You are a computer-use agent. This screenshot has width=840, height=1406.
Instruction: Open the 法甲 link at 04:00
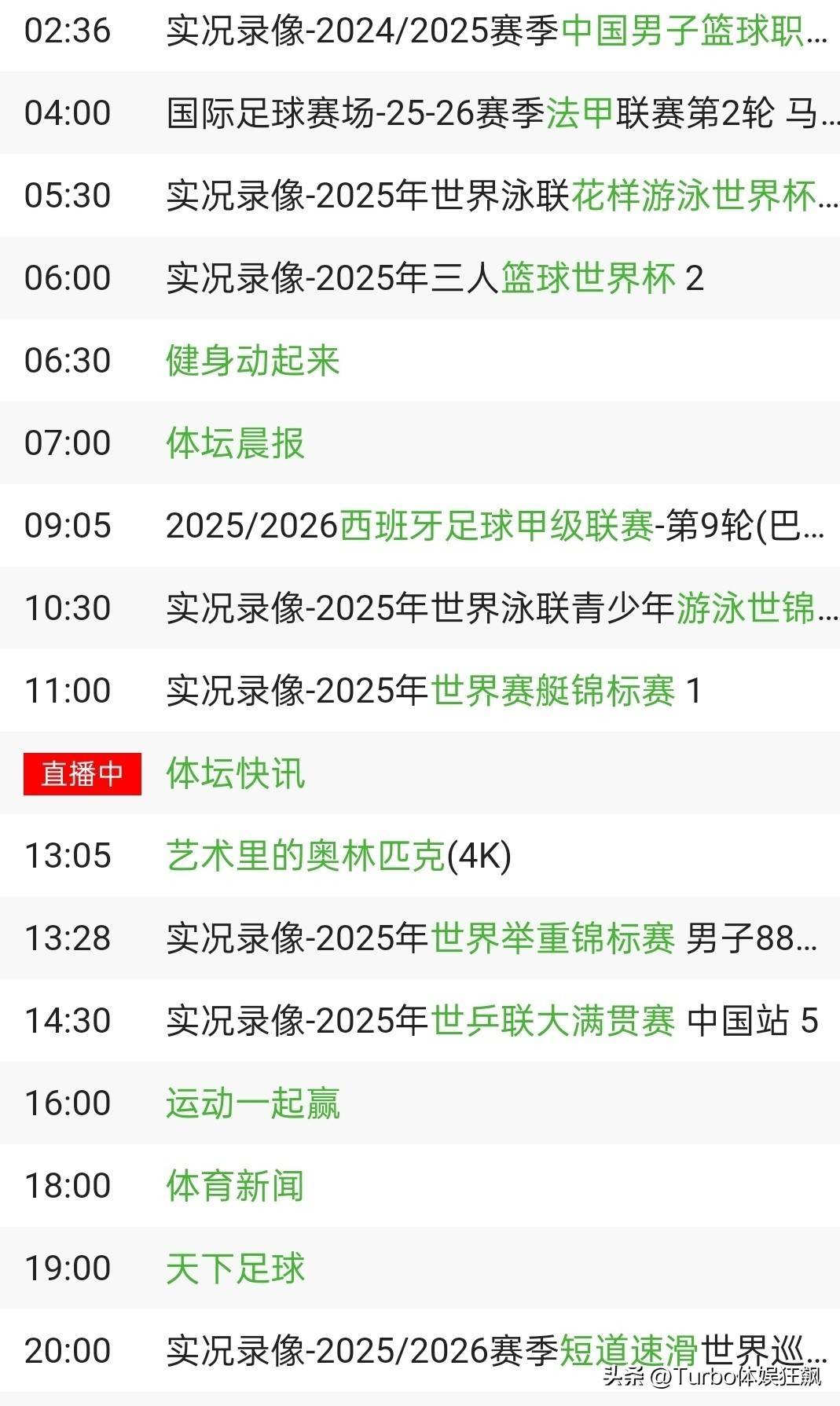(x=579, y=113)
